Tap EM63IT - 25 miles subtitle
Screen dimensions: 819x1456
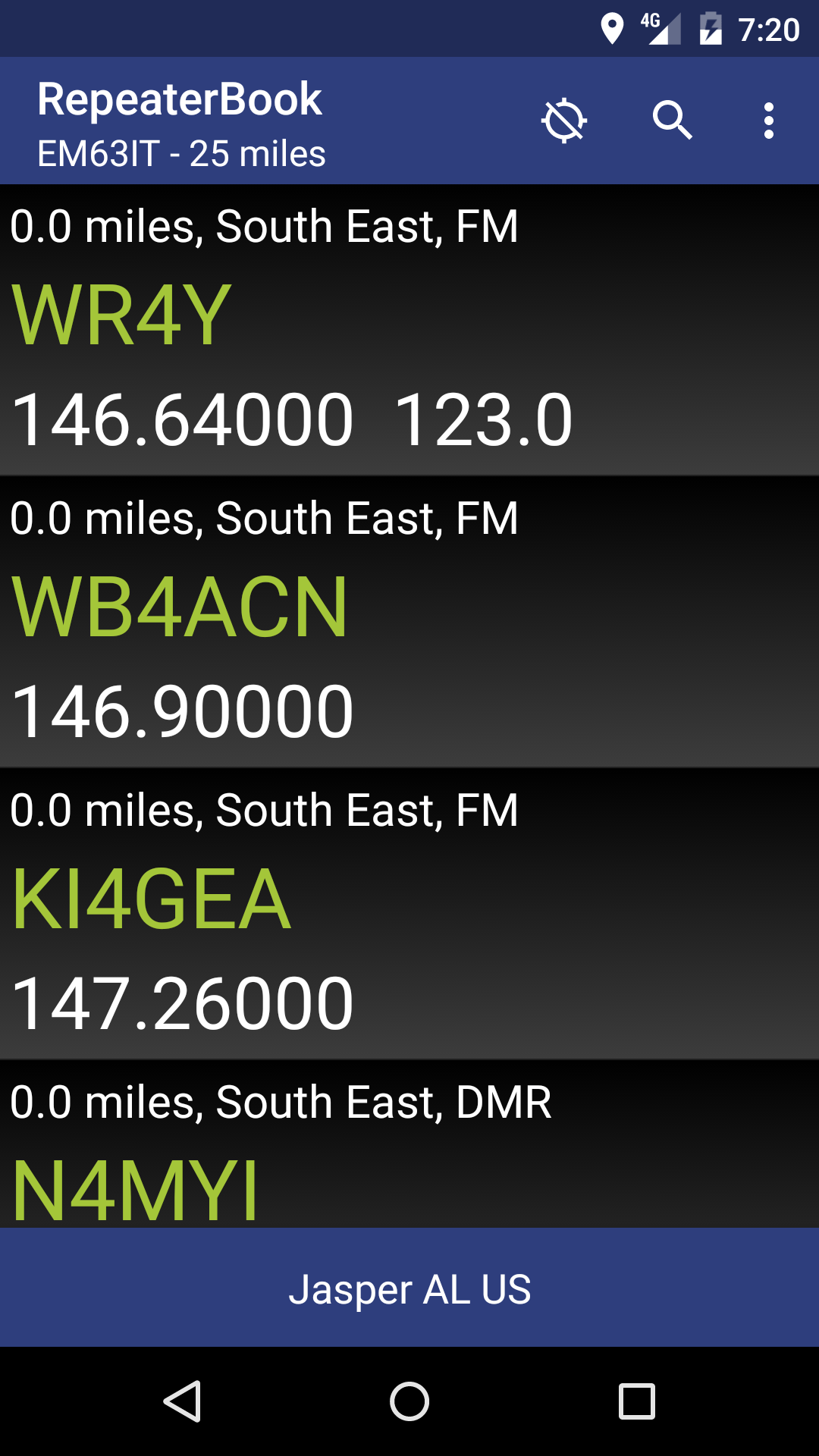click(180, 153)
